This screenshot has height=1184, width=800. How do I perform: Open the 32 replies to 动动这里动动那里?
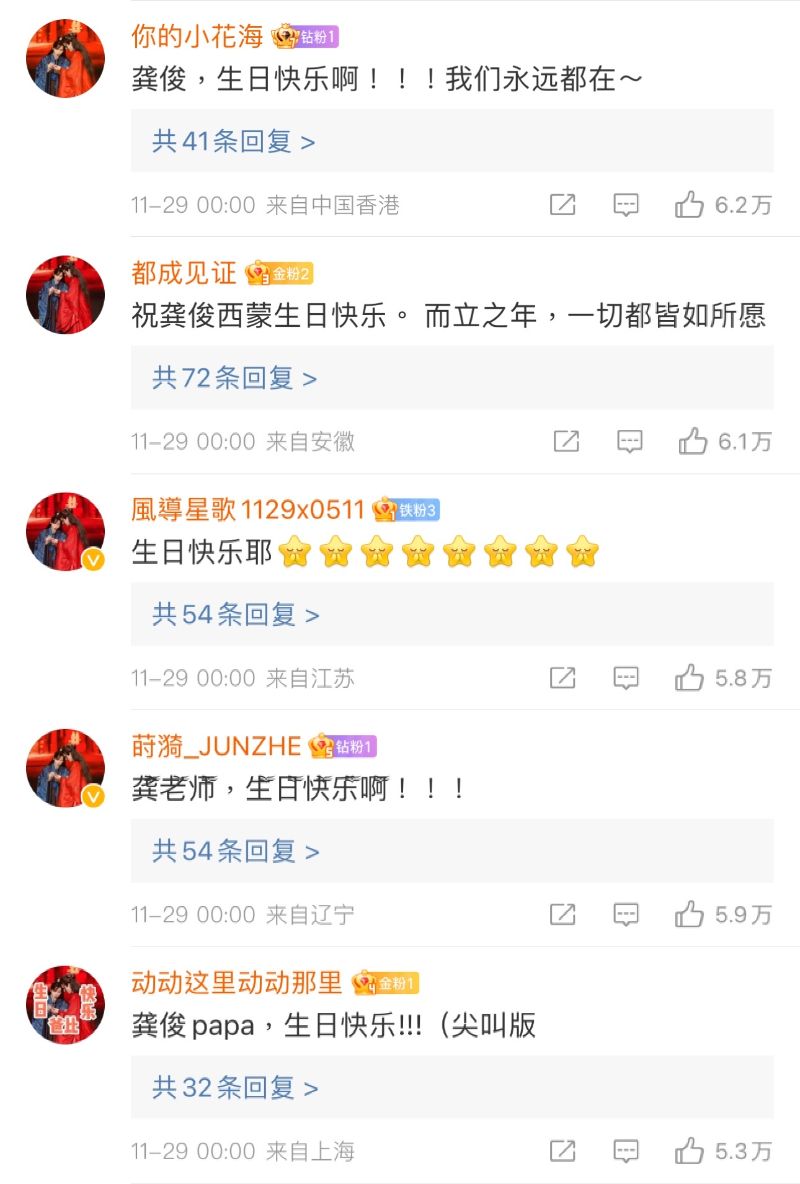[234, 1088]
